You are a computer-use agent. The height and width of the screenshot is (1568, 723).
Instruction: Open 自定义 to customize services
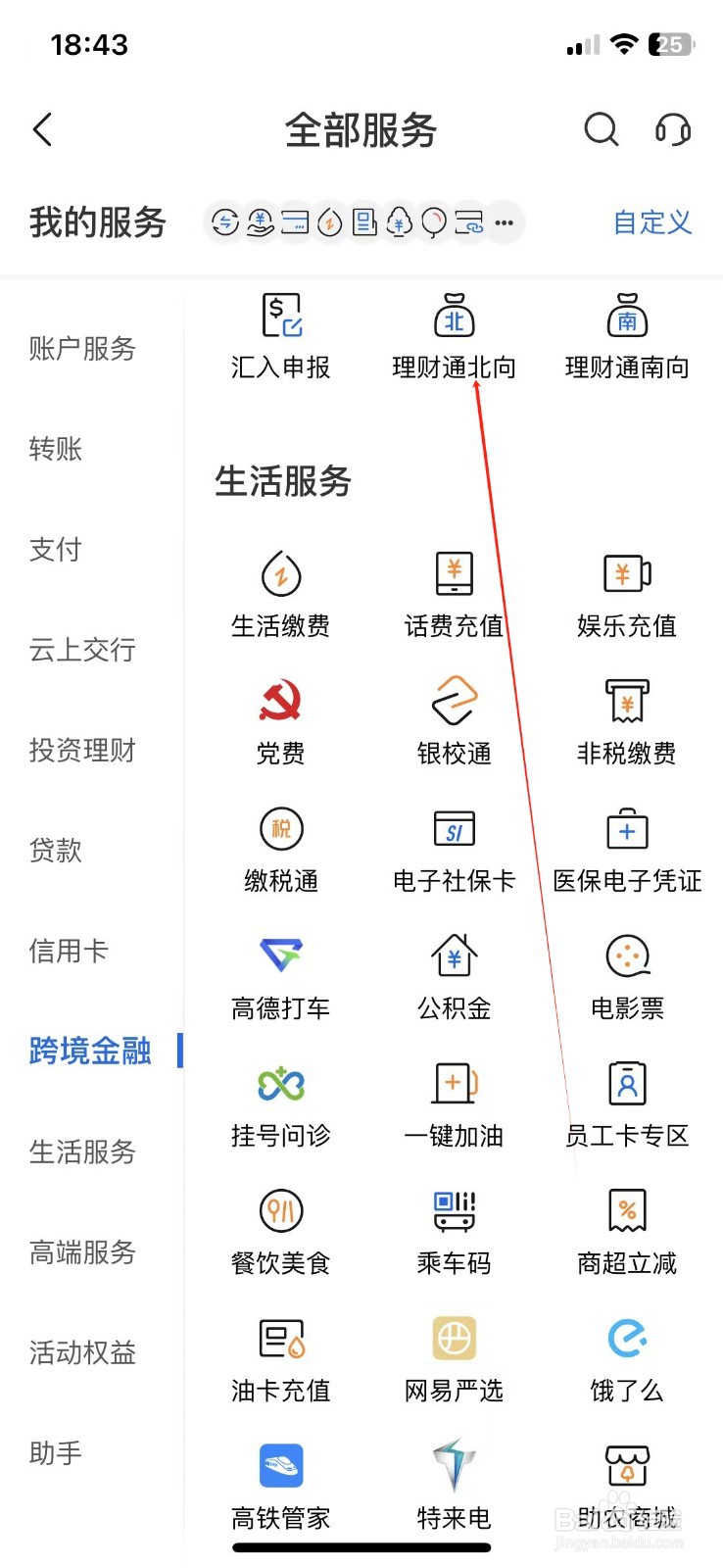pos(651,222)
